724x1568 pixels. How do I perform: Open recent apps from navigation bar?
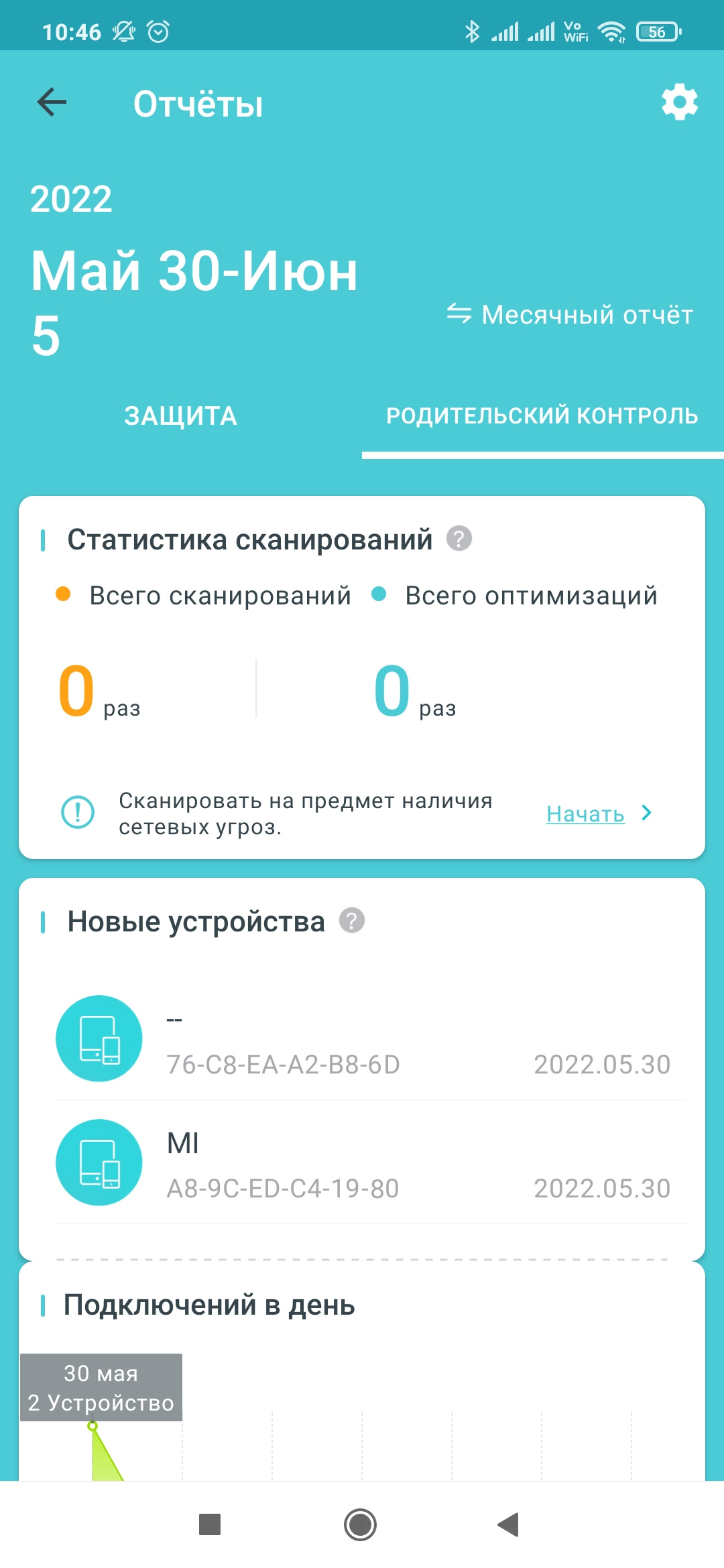[x=210, y=1524]
